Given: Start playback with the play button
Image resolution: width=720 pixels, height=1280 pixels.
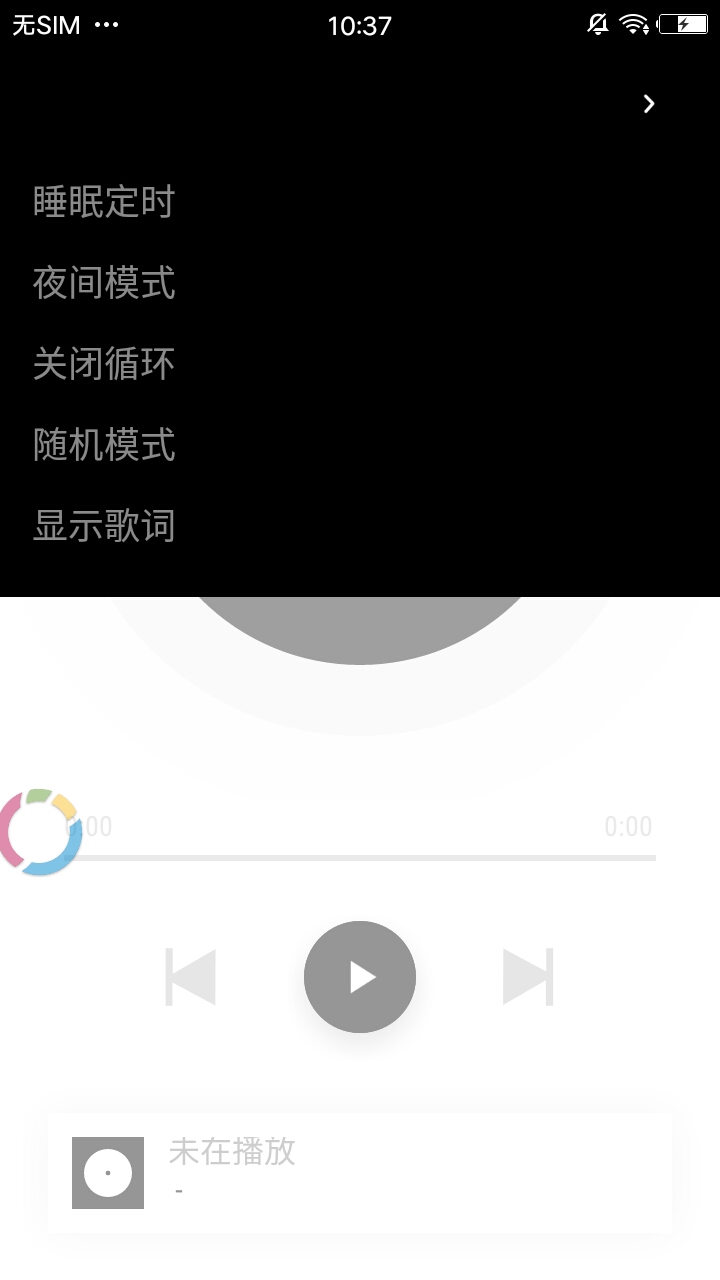Looking at the screenshot, I should pyautogui.click(x=360, y=977).
